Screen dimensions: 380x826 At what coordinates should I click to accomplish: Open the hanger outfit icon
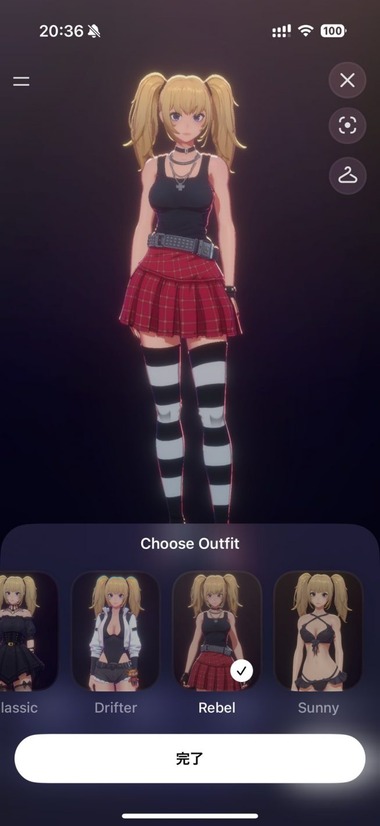pos(347,176)
